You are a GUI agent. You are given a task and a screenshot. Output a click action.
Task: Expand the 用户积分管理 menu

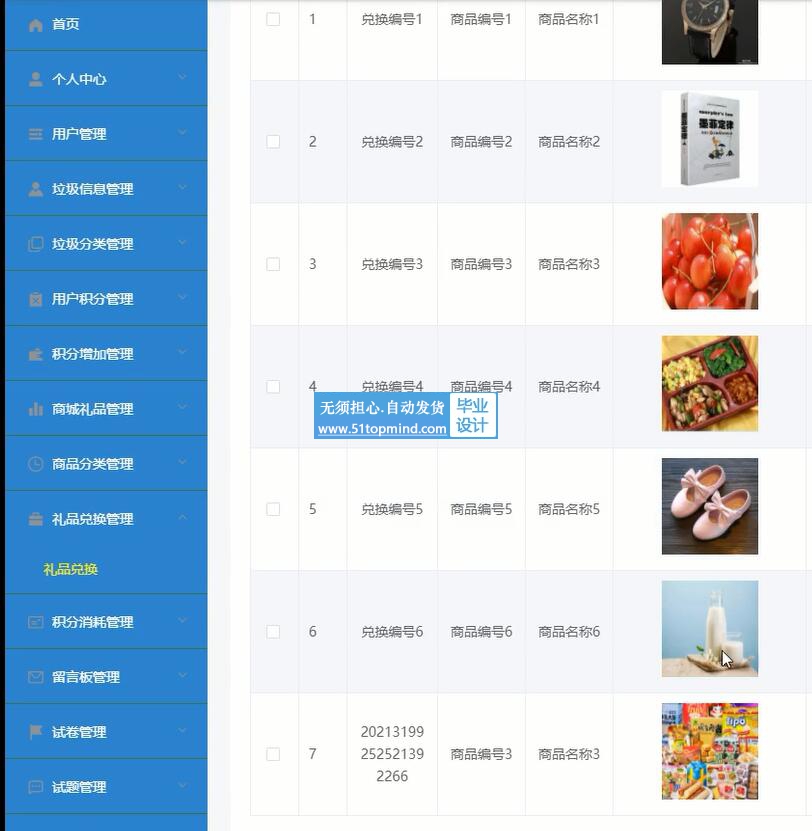pyautogui.click(x=92, y=299)
